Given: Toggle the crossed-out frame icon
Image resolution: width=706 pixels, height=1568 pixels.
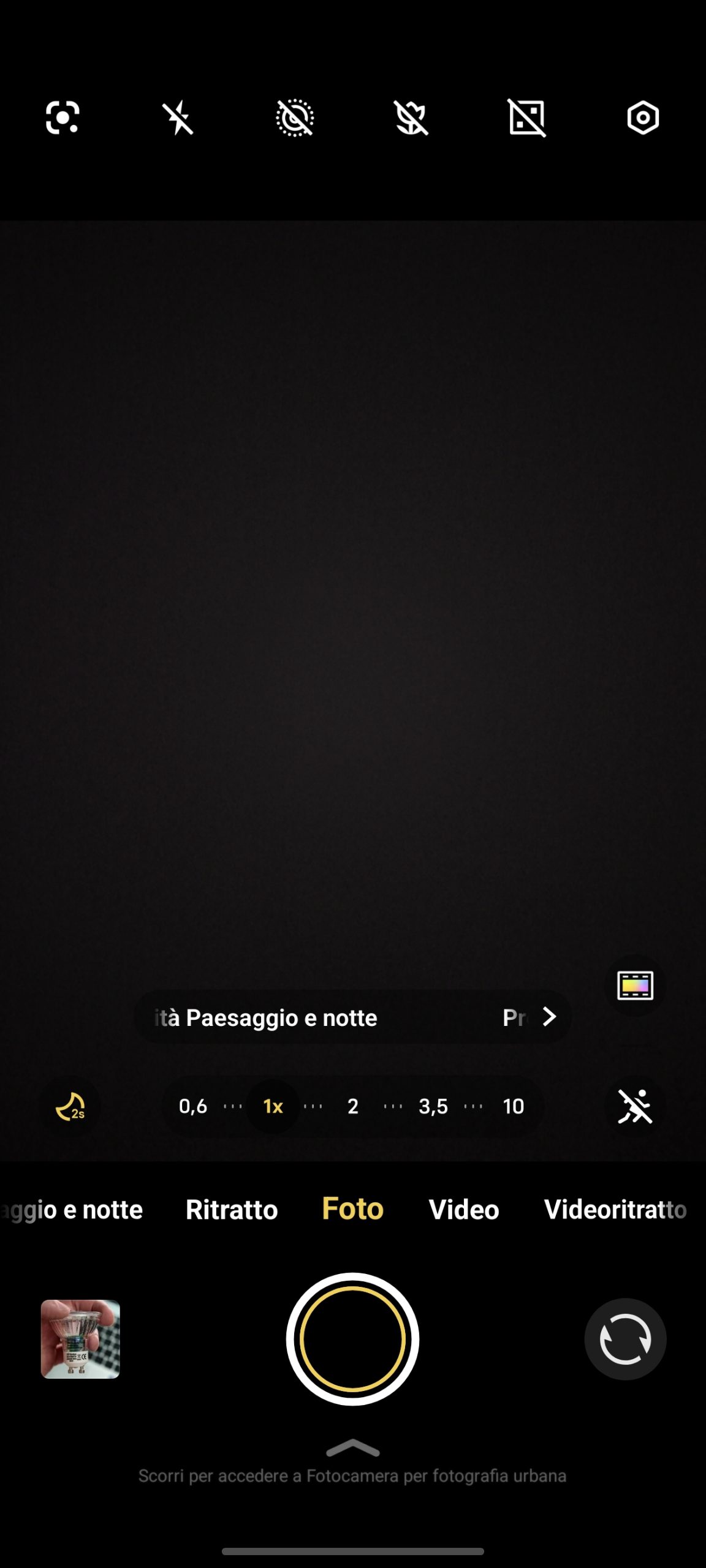Looking at the screenshot, I should (x=527, y=118).
